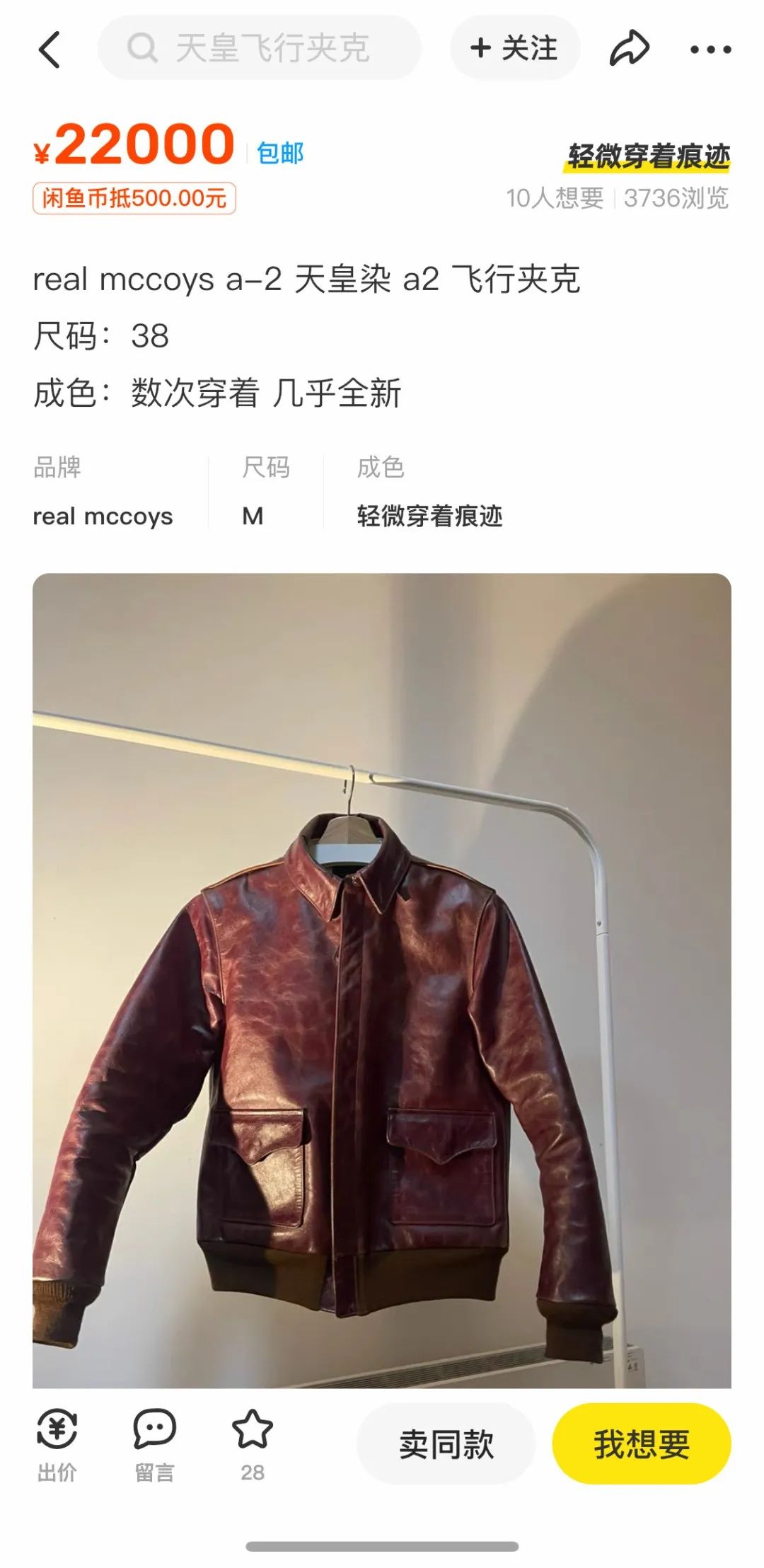Follow the seller with 关注
This screenshot has height=1568, width=764.
[514, 48]
